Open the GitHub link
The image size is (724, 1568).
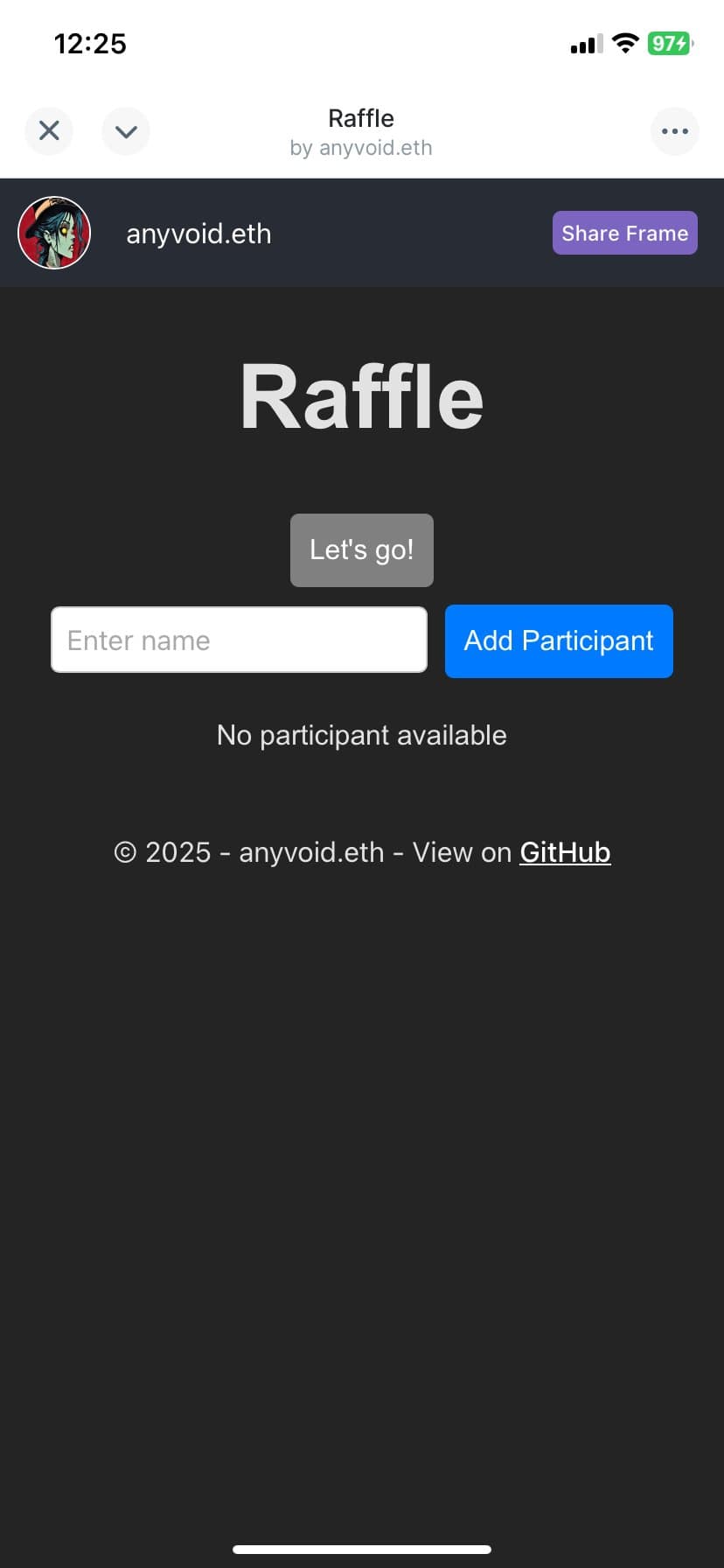pyautogui.click(x=565, y=852)
